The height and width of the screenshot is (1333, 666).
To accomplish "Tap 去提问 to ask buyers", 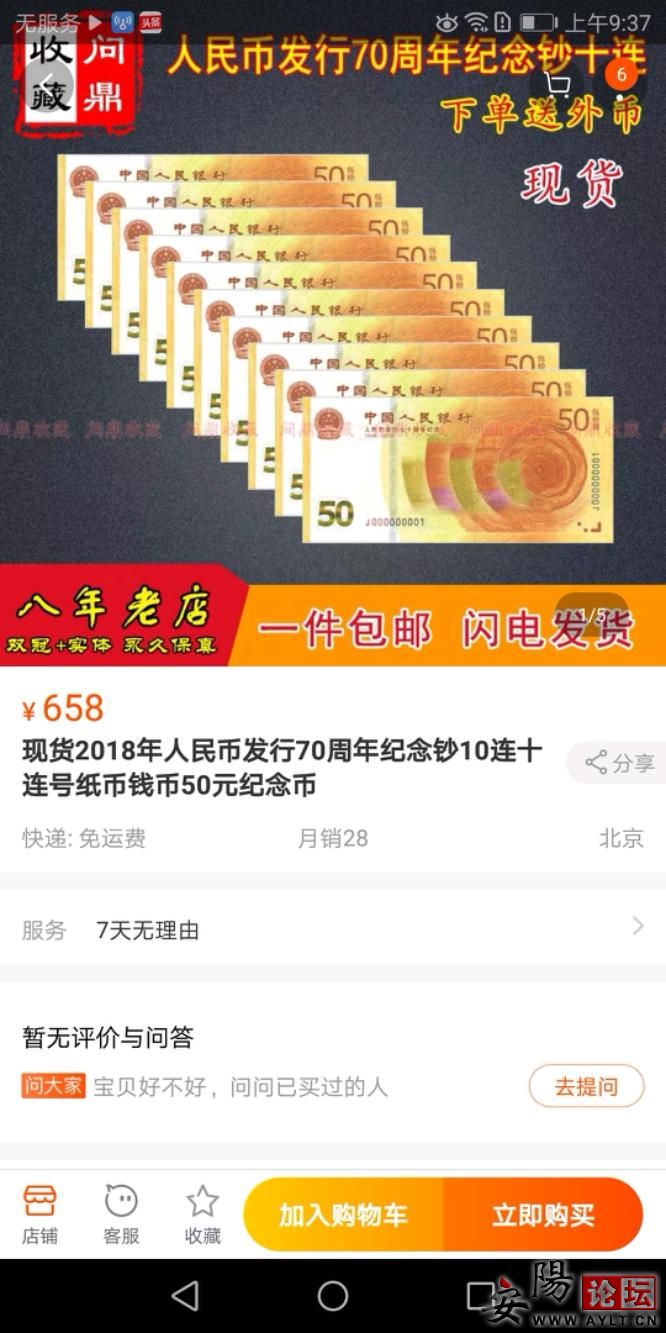I will pos(586,1086).
